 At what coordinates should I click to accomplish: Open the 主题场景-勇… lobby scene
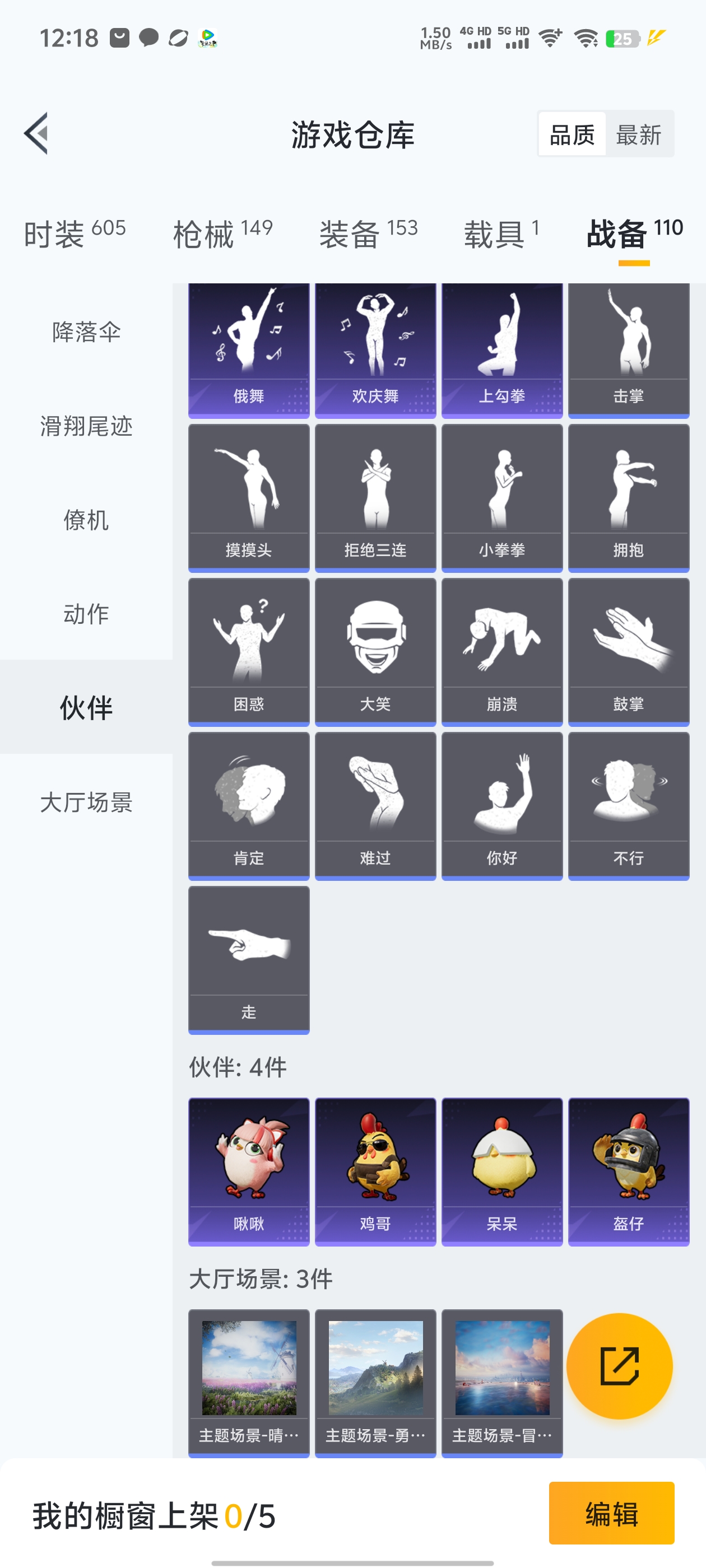[x=375, y=1382]
